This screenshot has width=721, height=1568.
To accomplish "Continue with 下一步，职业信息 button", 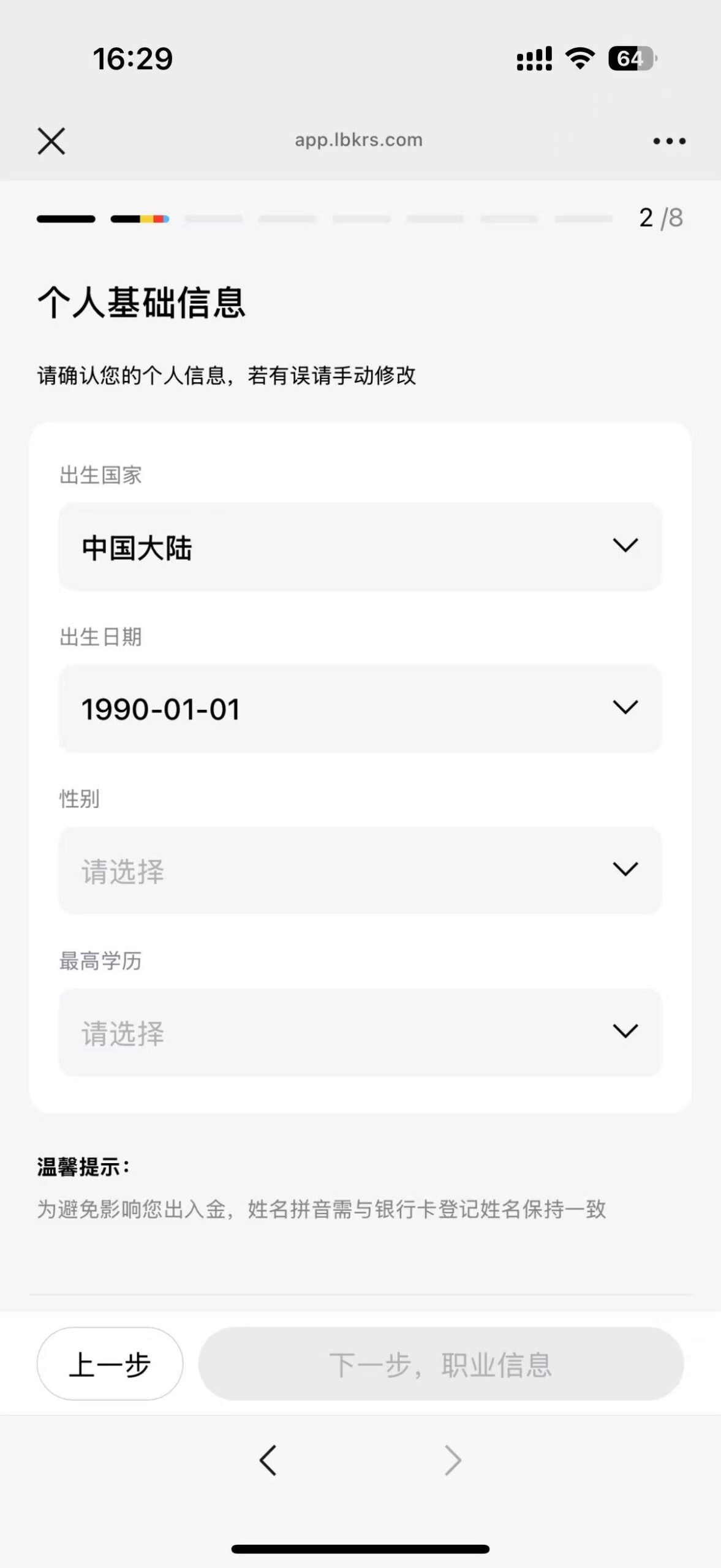I will [440, 1364].
